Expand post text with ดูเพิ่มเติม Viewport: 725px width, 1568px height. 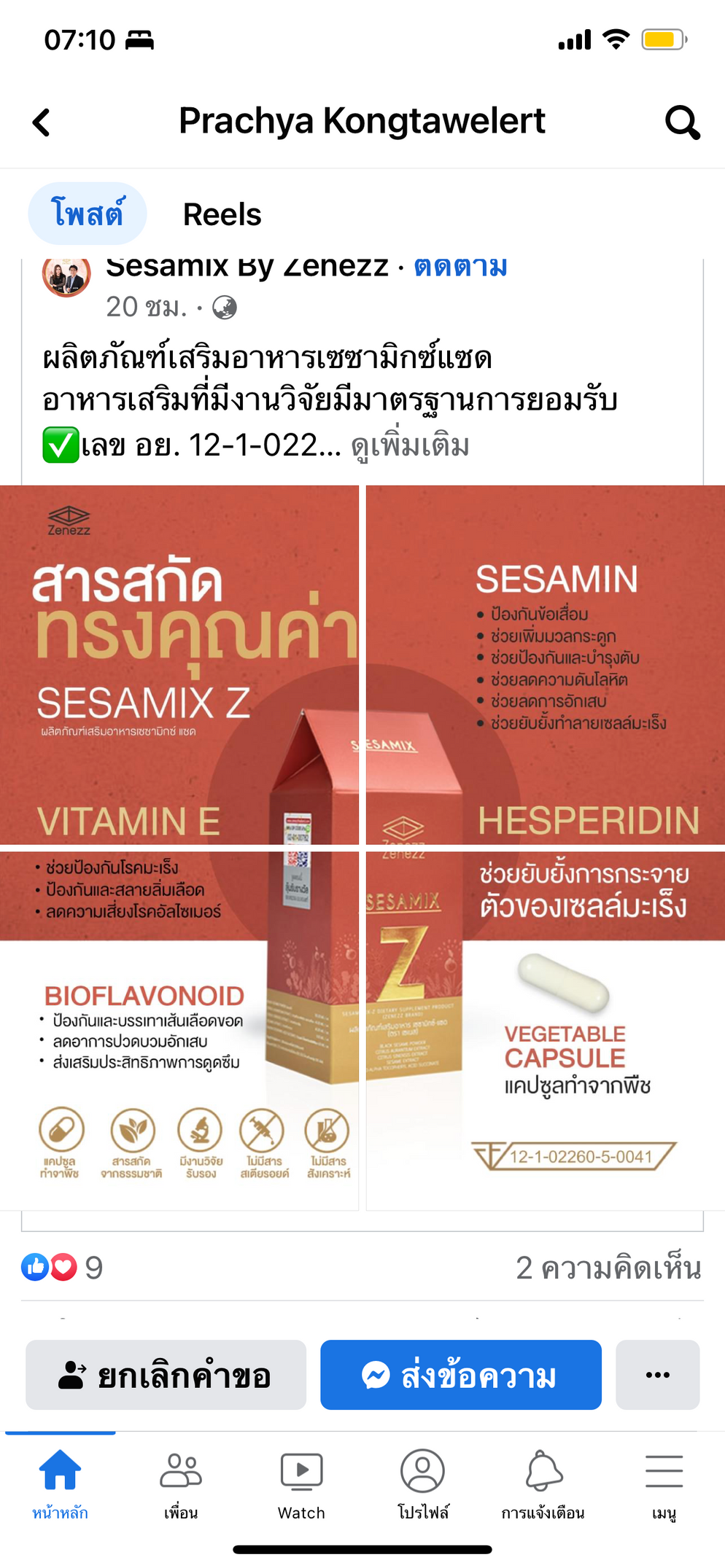coord(410,445)
